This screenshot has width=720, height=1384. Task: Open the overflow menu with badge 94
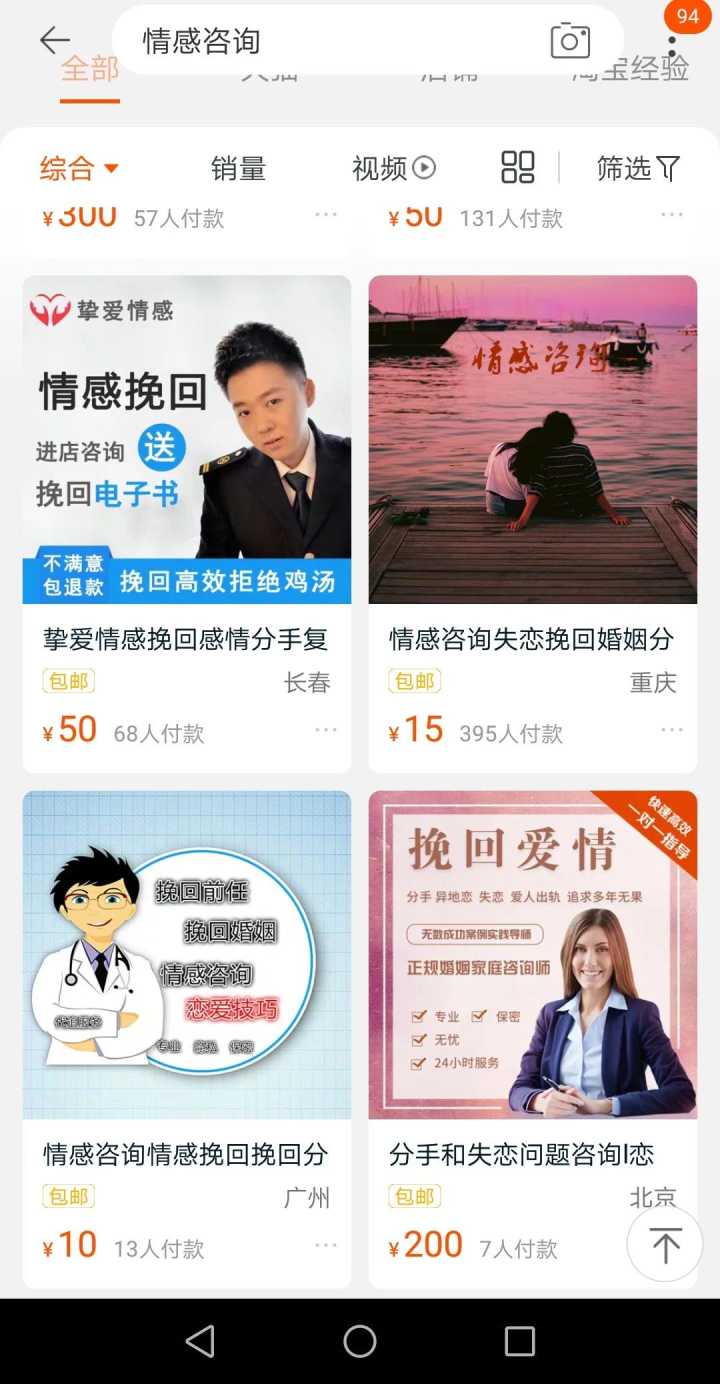pos(672,42)
